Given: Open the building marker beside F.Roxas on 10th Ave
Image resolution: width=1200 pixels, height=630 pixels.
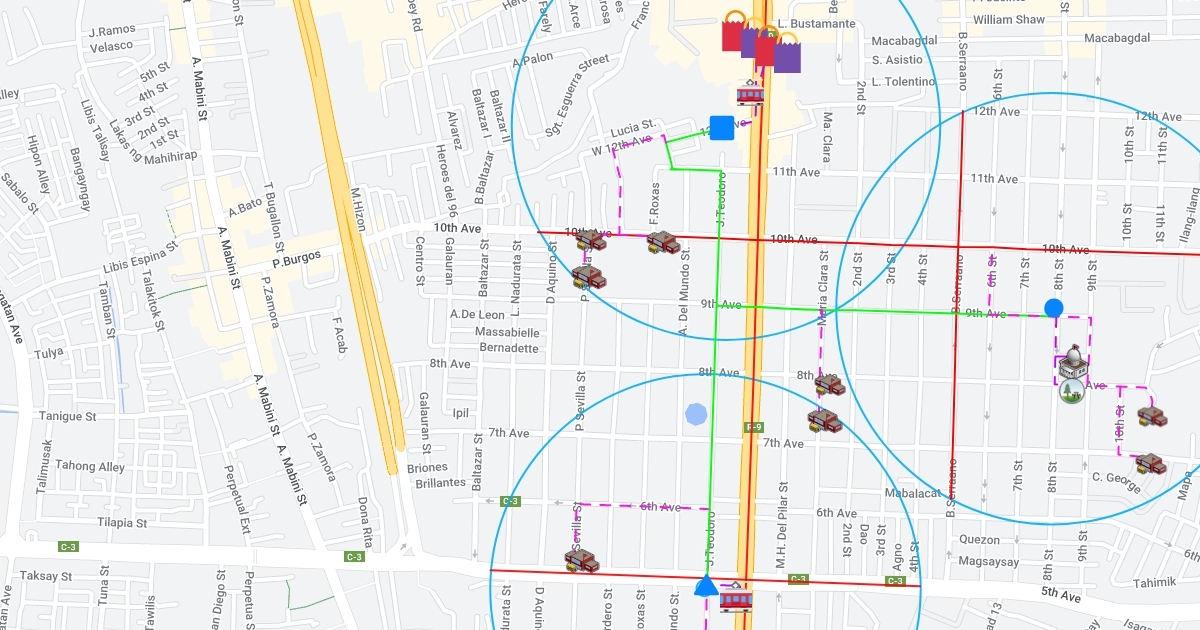Looking at the screenshot, I should (662, 243).
